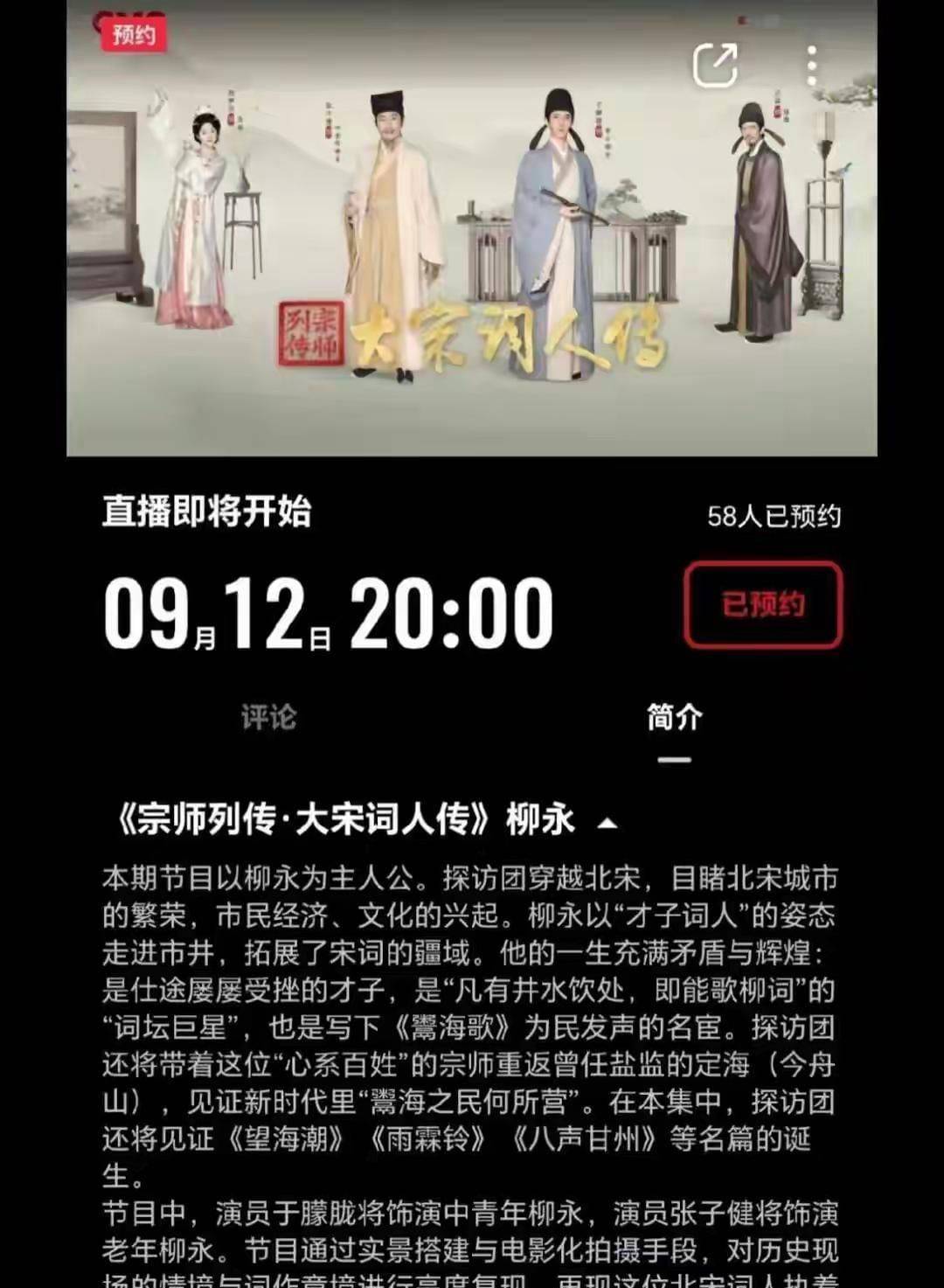Switch to the 评论 tab
The image size is (944, 1288).
pos(268,718)
